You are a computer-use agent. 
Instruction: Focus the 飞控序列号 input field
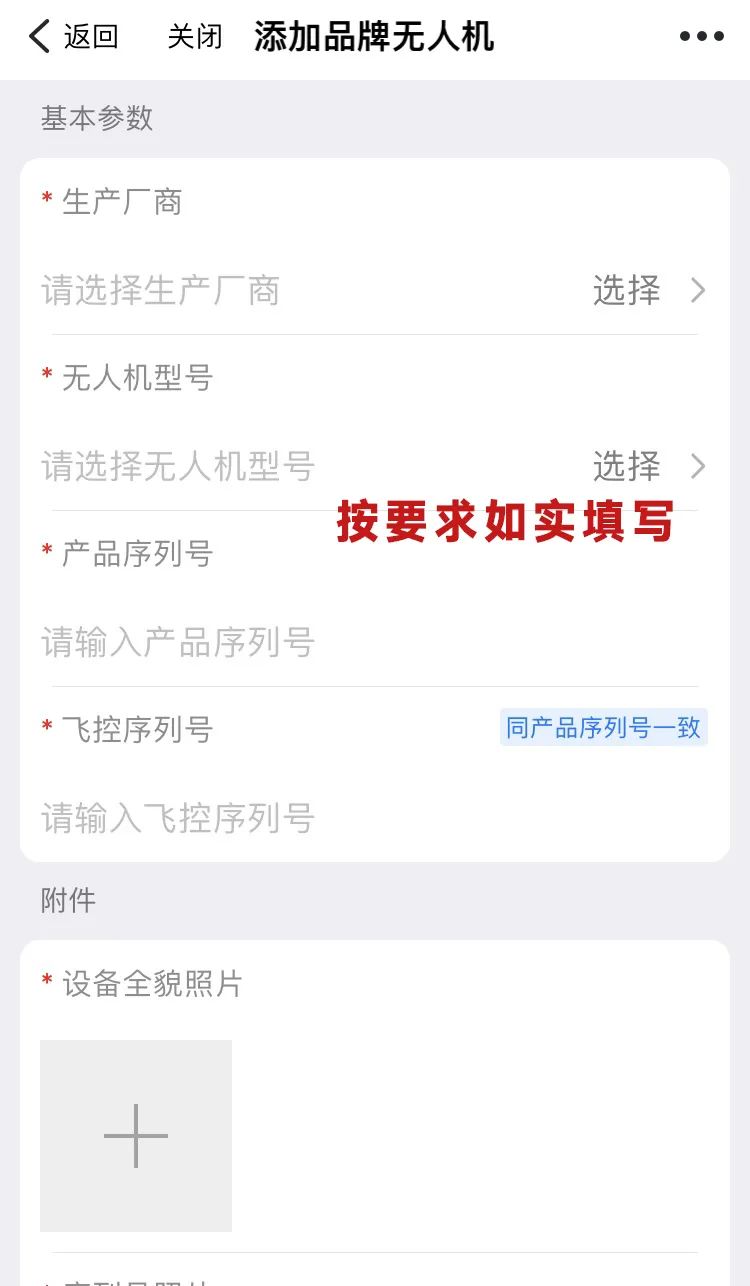[x=300, y=818]
